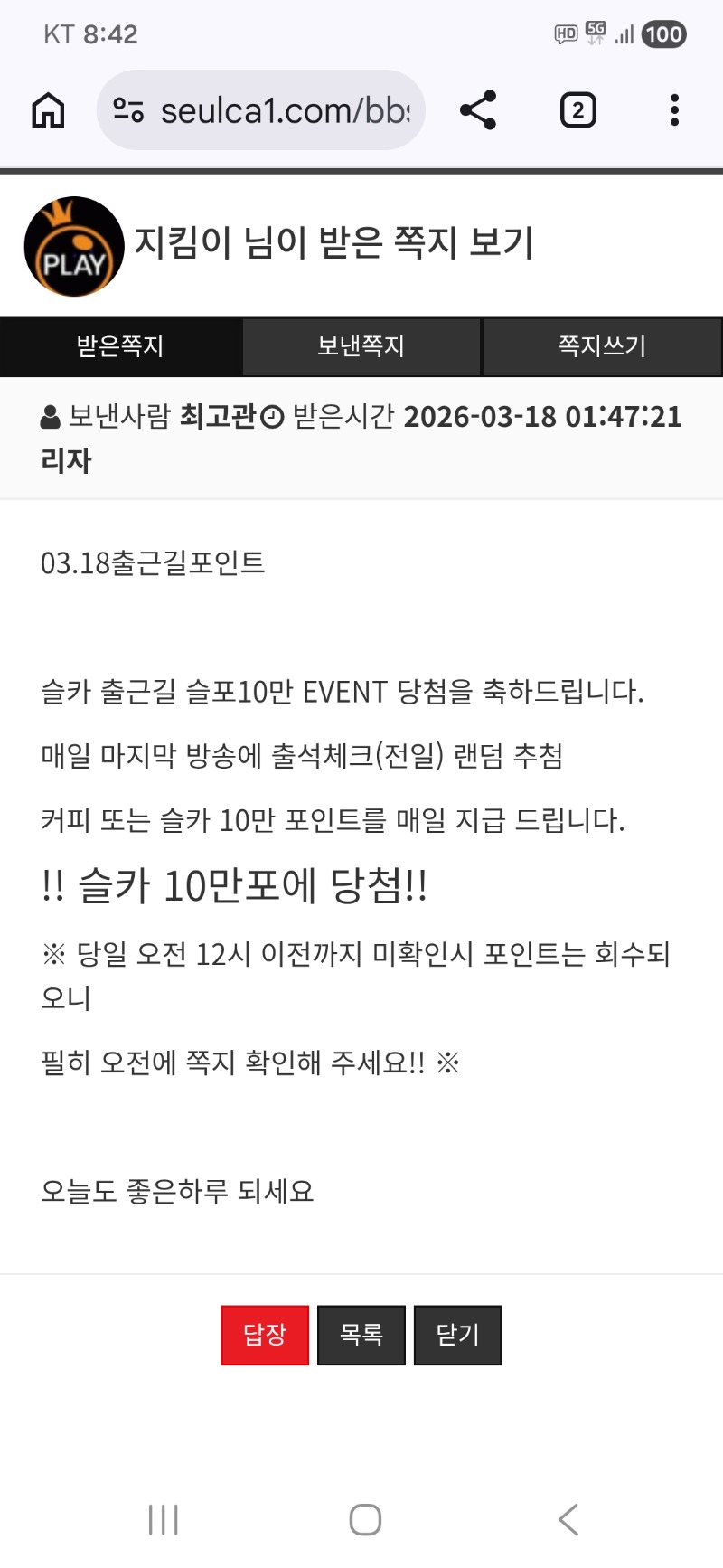The image size is (723, 1568).
Task: Open the browser overflow menu
Action: coord(674,110)
